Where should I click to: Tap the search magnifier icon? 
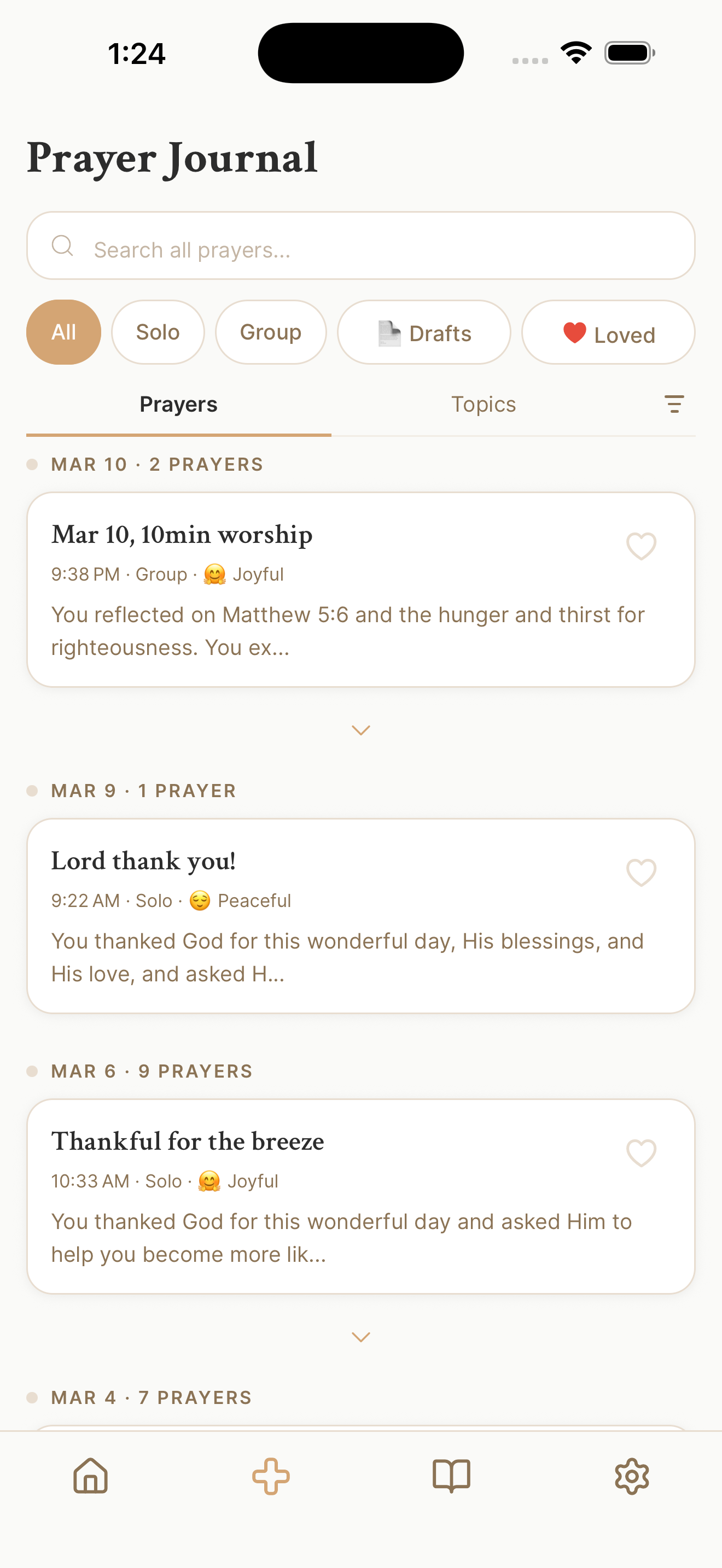click(63, 245)
